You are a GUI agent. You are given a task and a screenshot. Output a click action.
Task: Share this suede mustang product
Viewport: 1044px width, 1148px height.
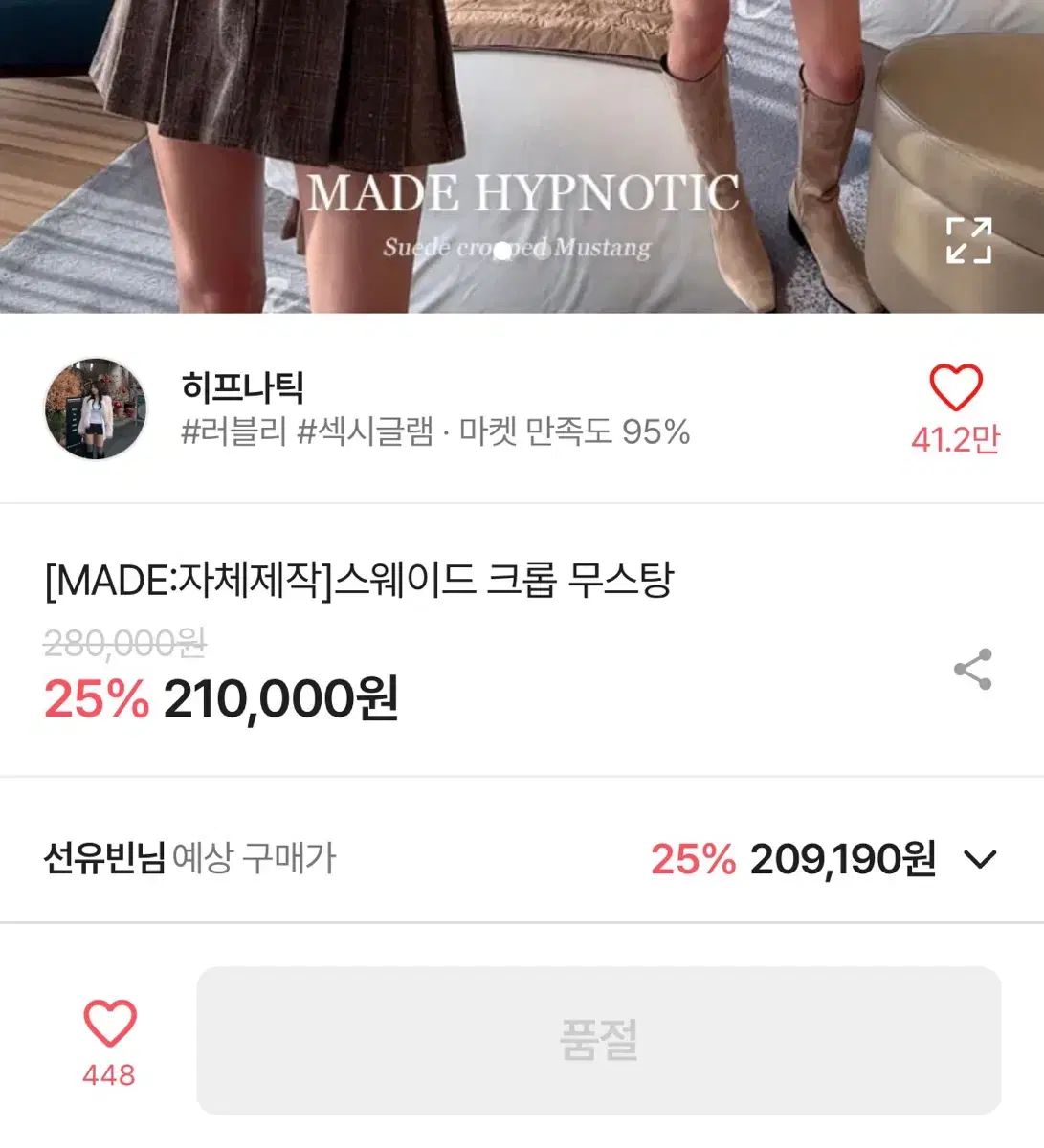click(972, 670)
